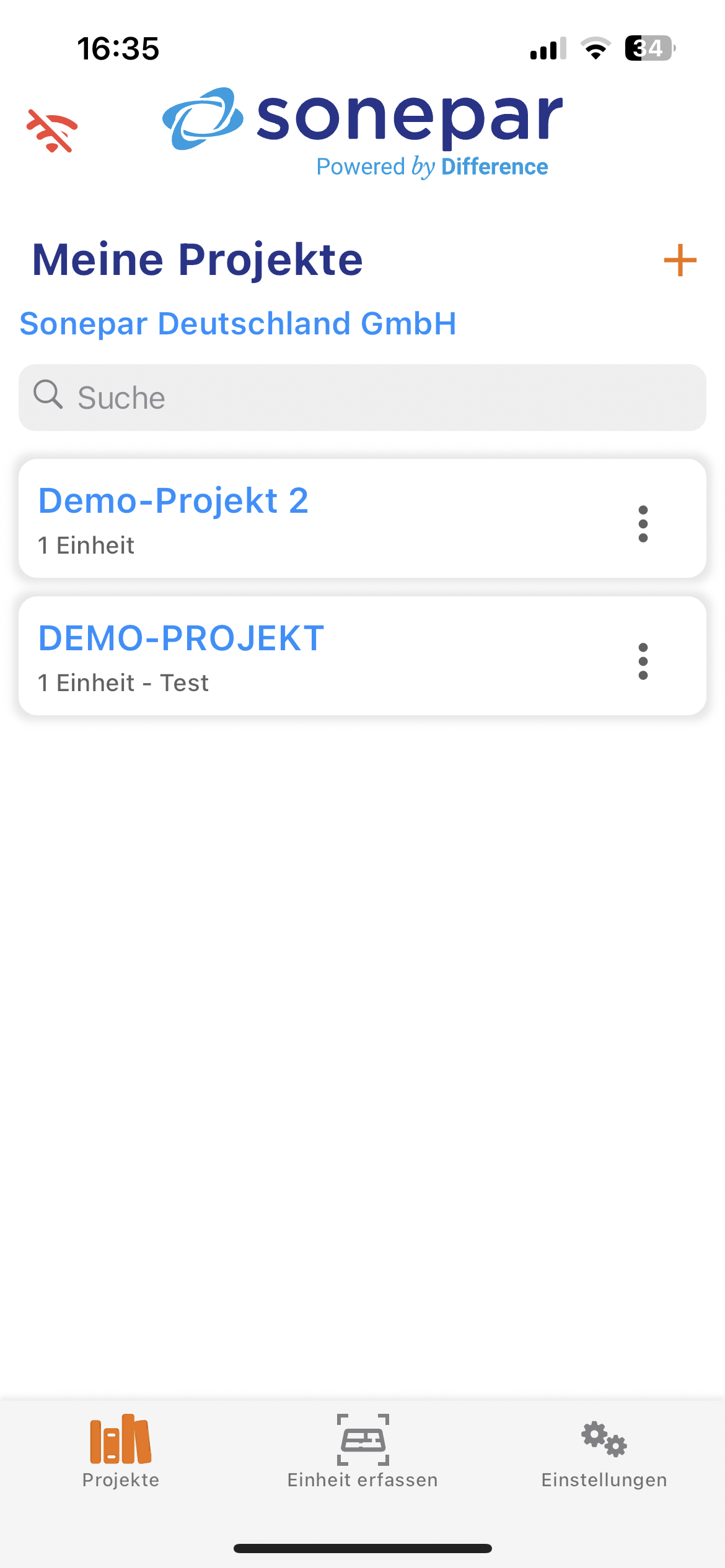Open the three-dot menu for Demo-Projekt 2
This screenshot has height=1568, width=725.
click(x=643, y=524)
